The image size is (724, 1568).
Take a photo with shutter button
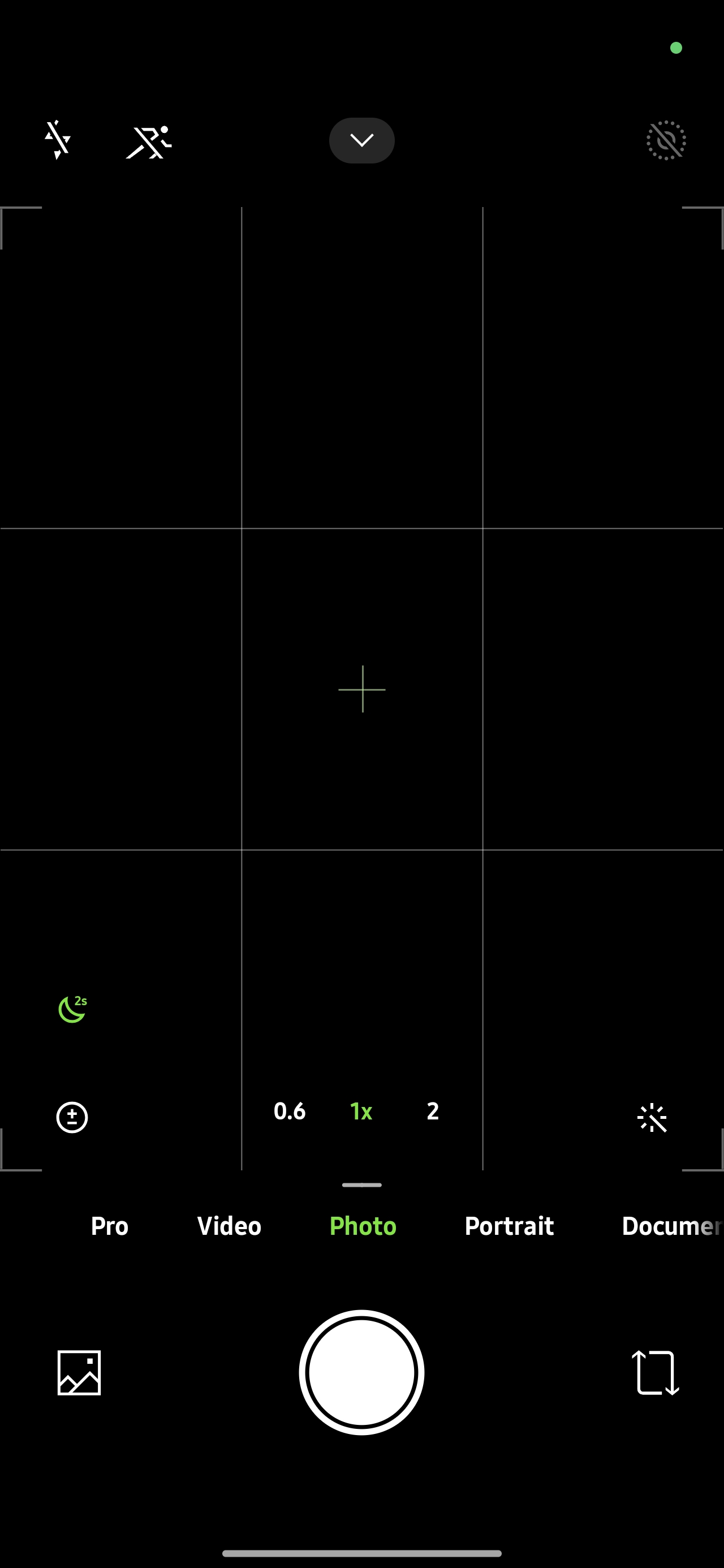(x=361, y=1373)
